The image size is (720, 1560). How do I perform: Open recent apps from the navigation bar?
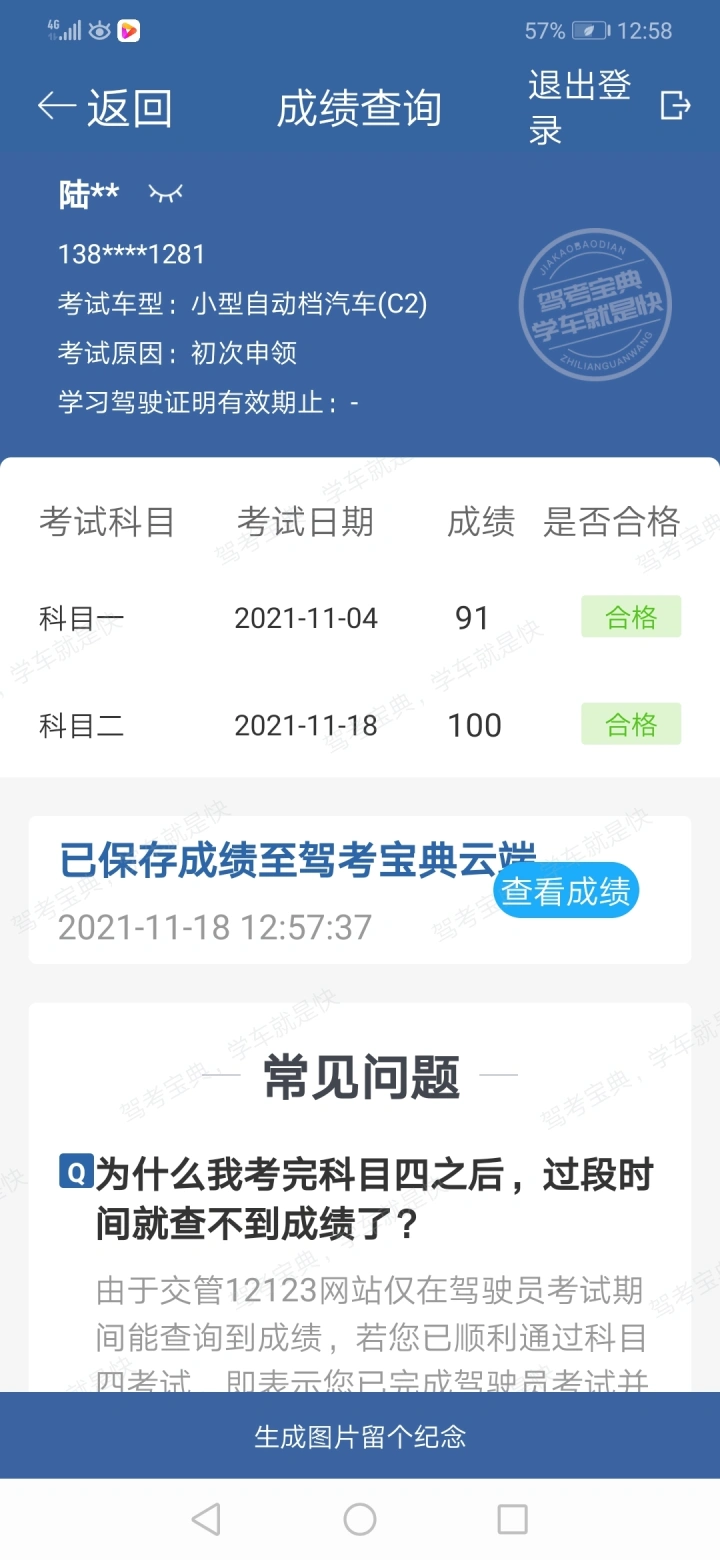click(x=512, y=1519)
